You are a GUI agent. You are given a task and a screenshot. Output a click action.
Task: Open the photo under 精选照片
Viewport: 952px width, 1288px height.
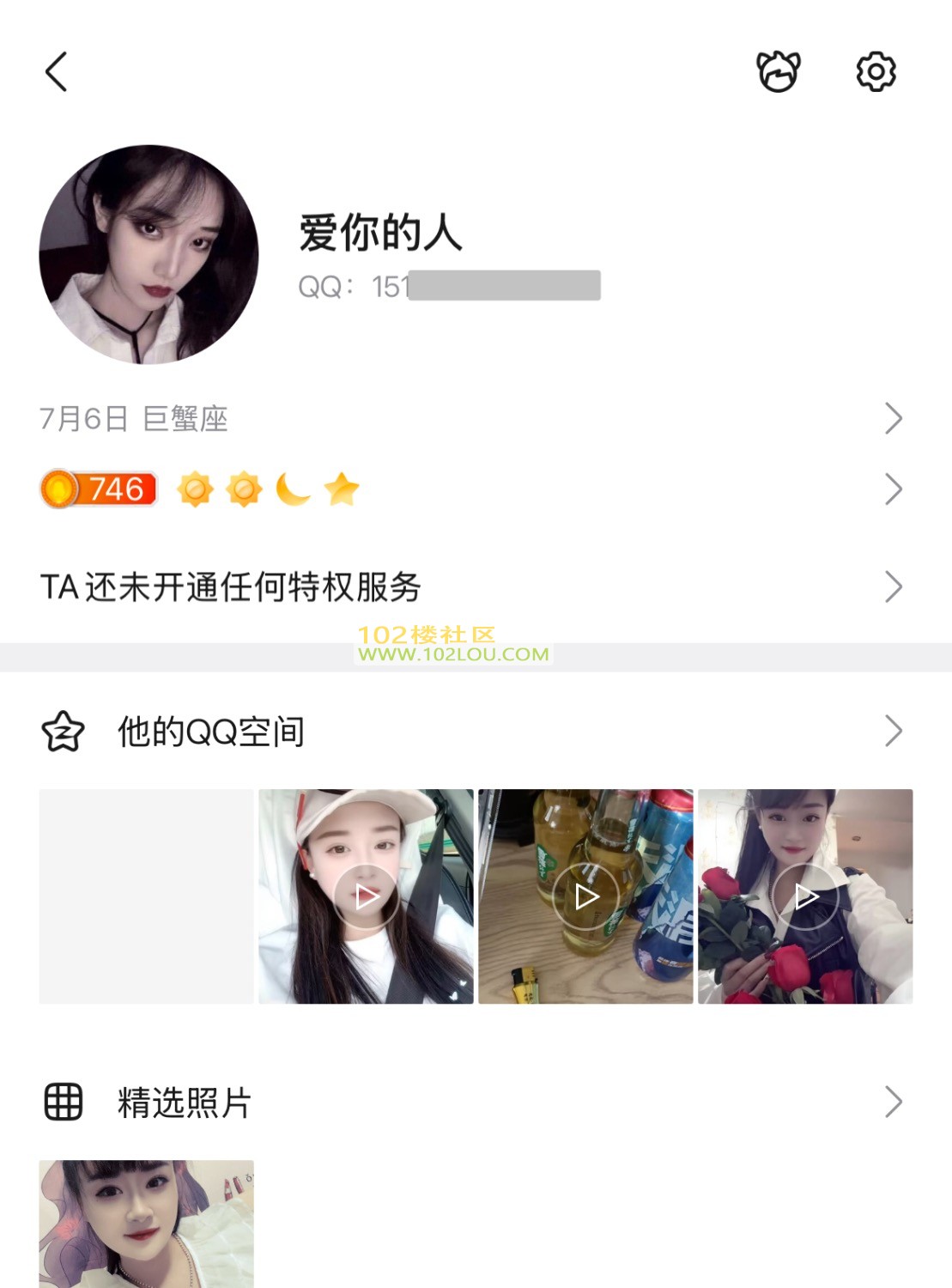tap(147, 1224)
